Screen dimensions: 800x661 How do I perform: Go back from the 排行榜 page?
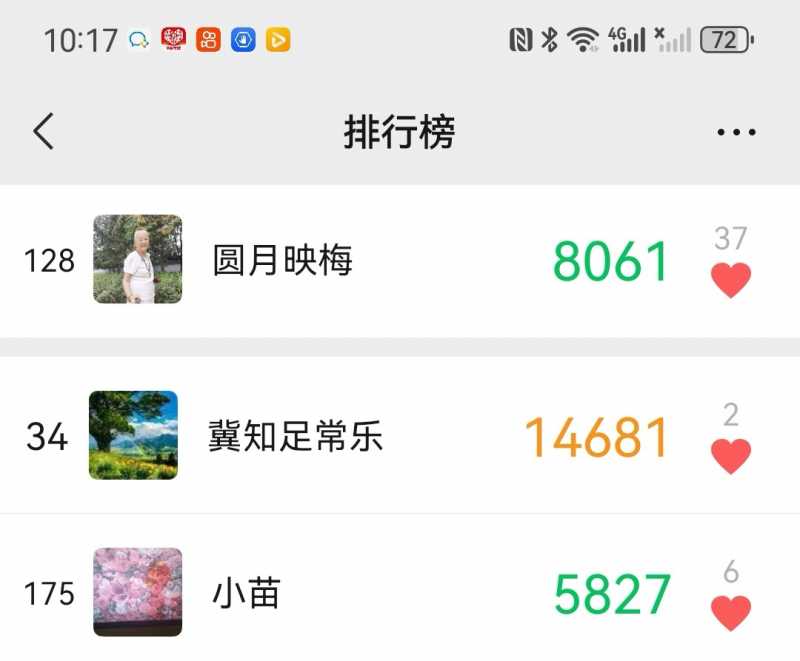tap(43, 131)
